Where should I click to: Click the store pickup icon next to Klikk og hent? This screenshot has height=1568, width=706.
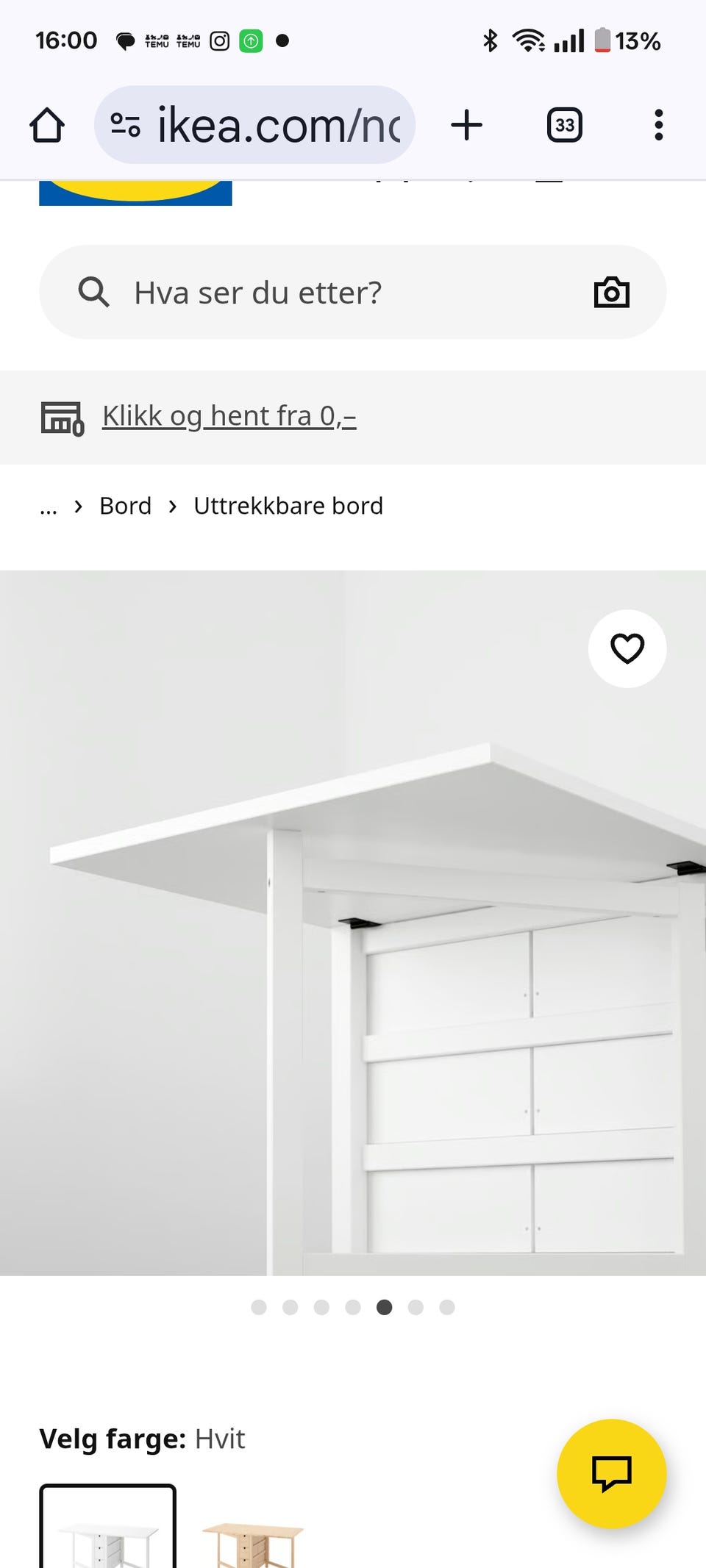pyautogui.click(x=62, y=417)
